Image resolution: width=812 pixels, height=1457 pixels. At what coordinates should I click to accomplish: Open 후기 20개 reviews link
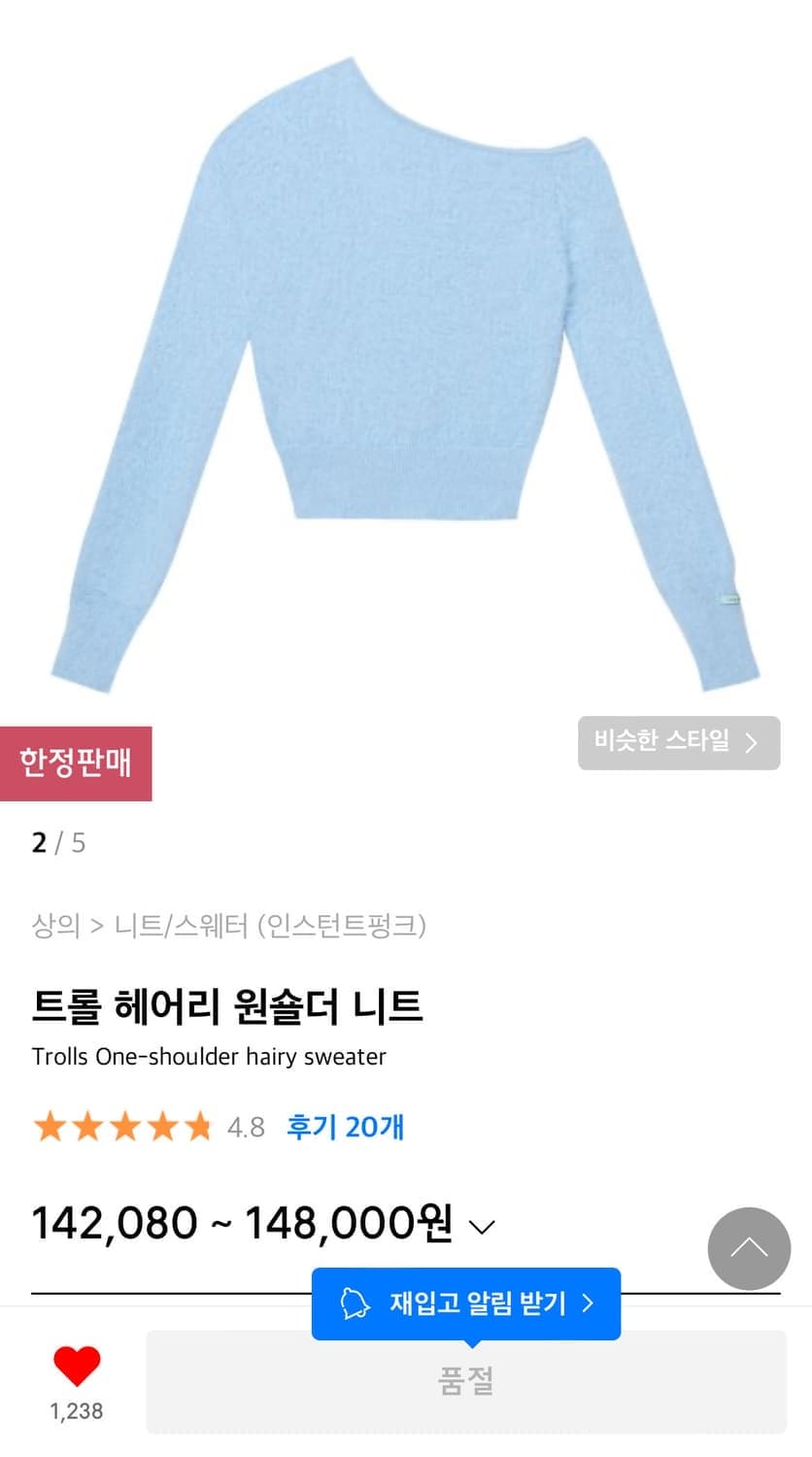click(x=345, y=1127)
